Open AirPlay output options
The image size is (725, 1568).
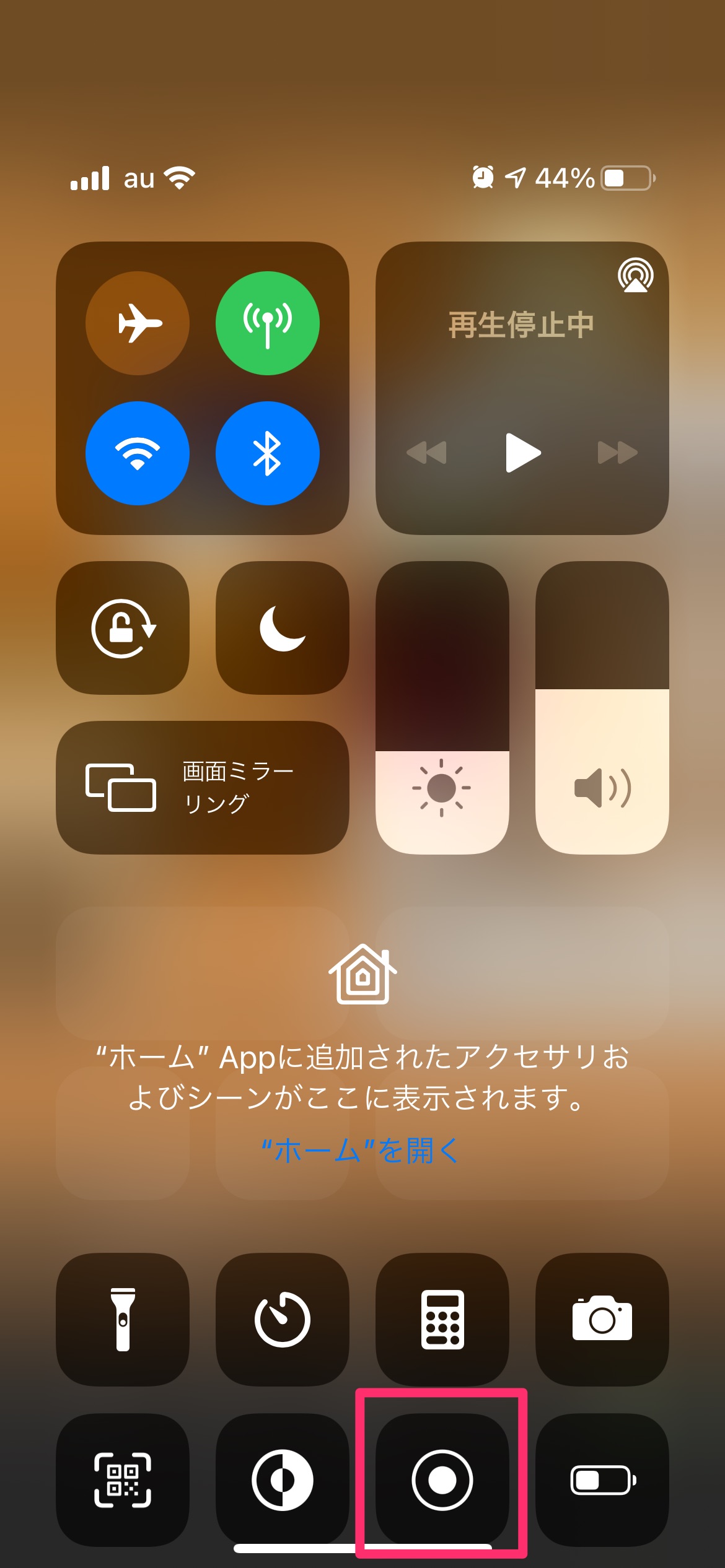635,276
